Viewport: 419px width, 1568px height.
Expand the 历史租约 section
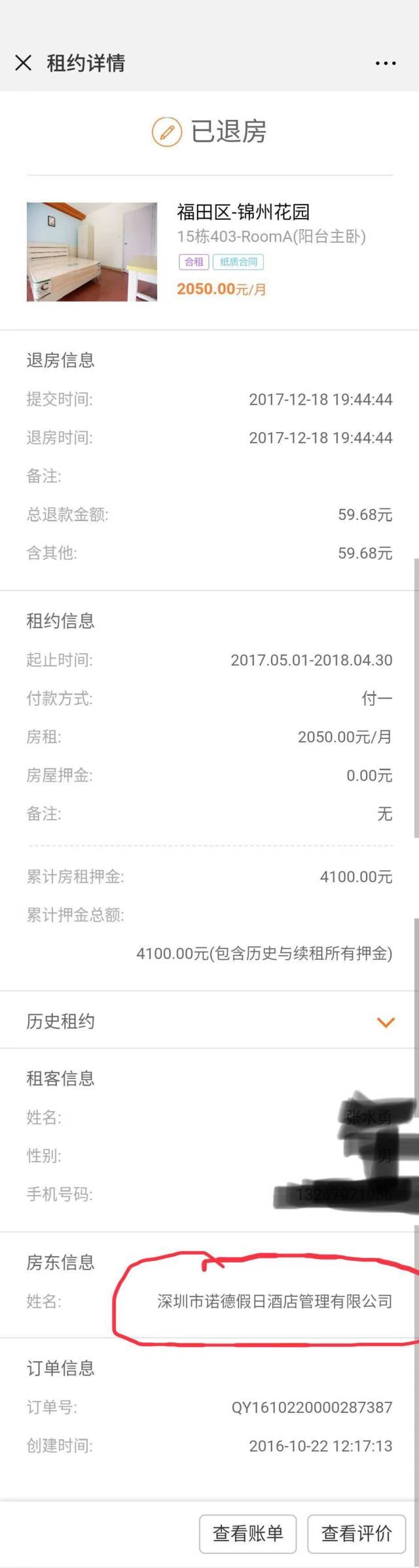386,1022
